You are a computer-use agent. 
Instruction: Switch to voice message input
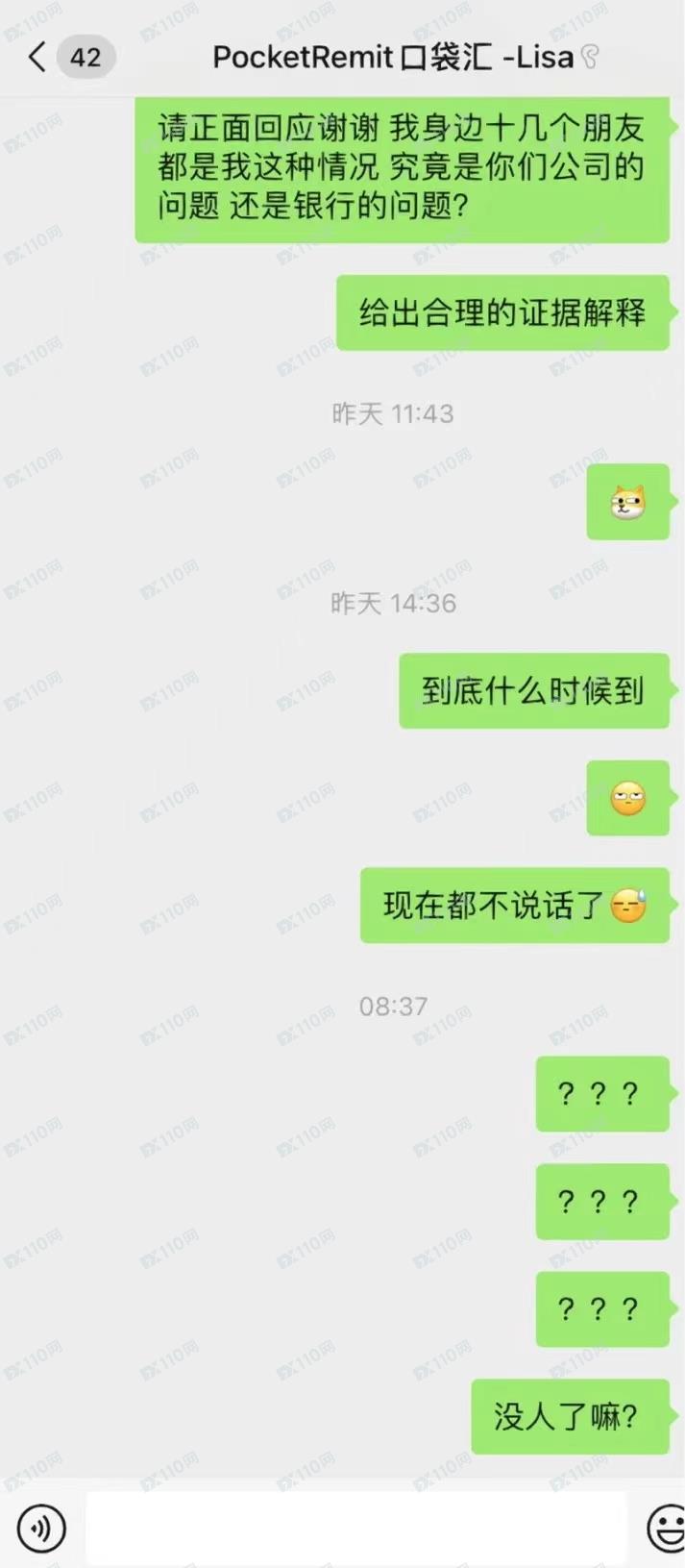click(40, 1528)
